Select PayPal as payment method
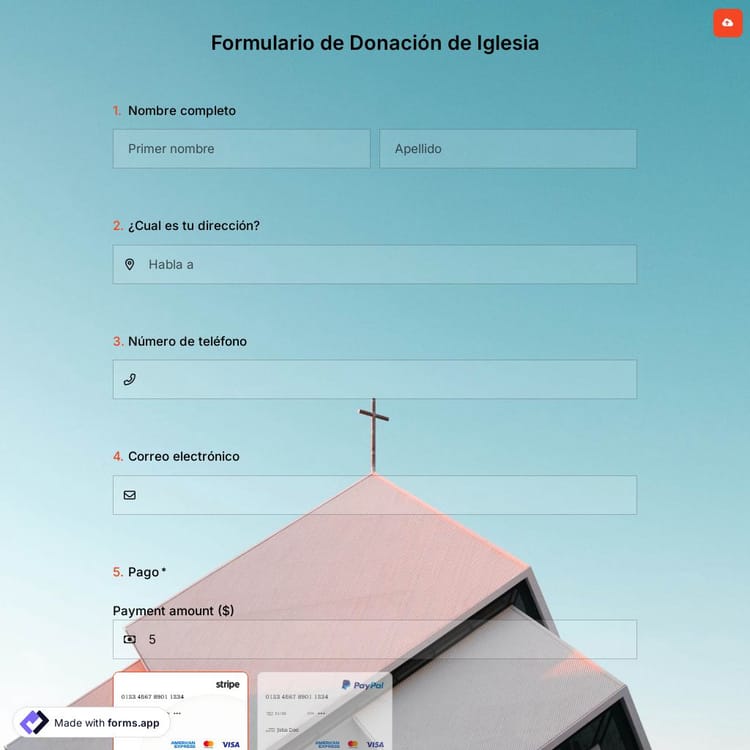Image resolution: width=750 pixels, height=750 pixels. pyautogui.click(x=324, y=710)
